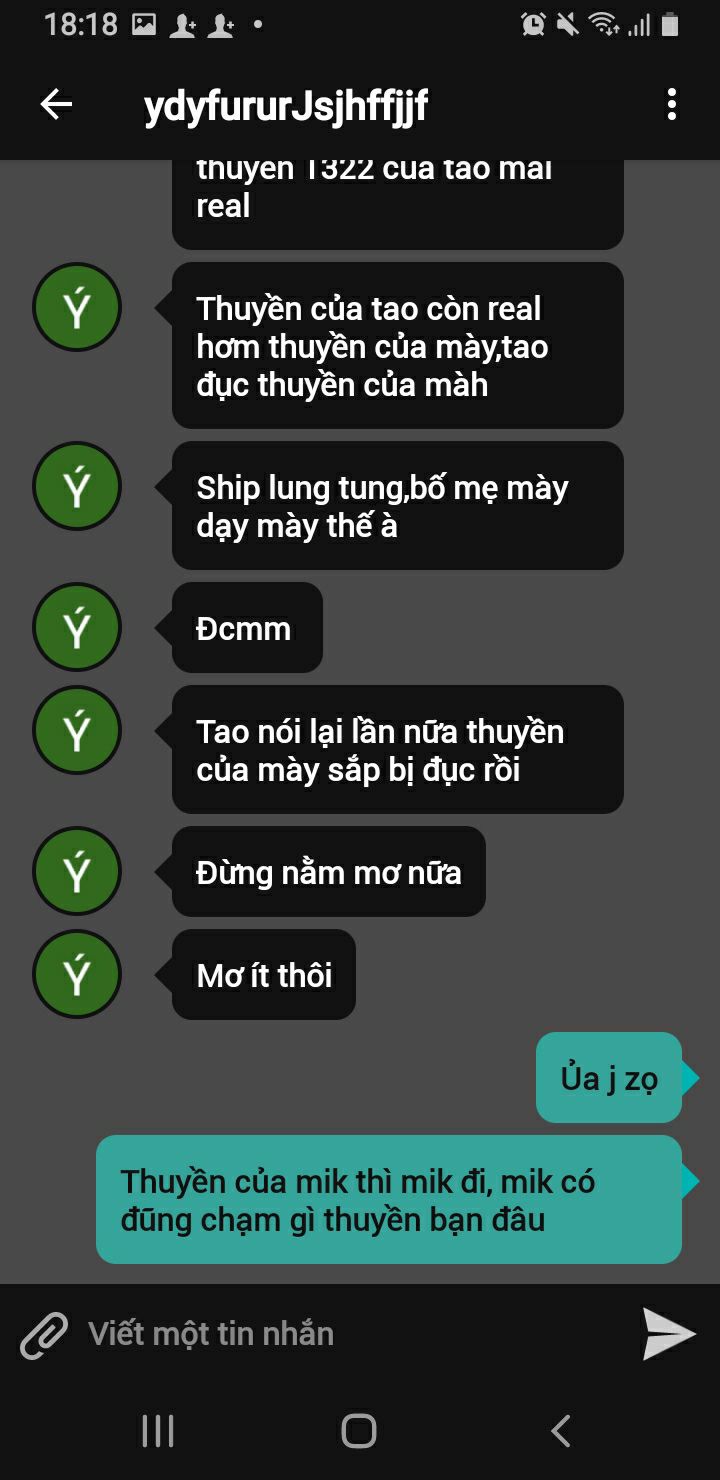Open the system recent apps button
Image resolution: width=720 pixels, height=1480 pixels.
[x=158, y=1431]
